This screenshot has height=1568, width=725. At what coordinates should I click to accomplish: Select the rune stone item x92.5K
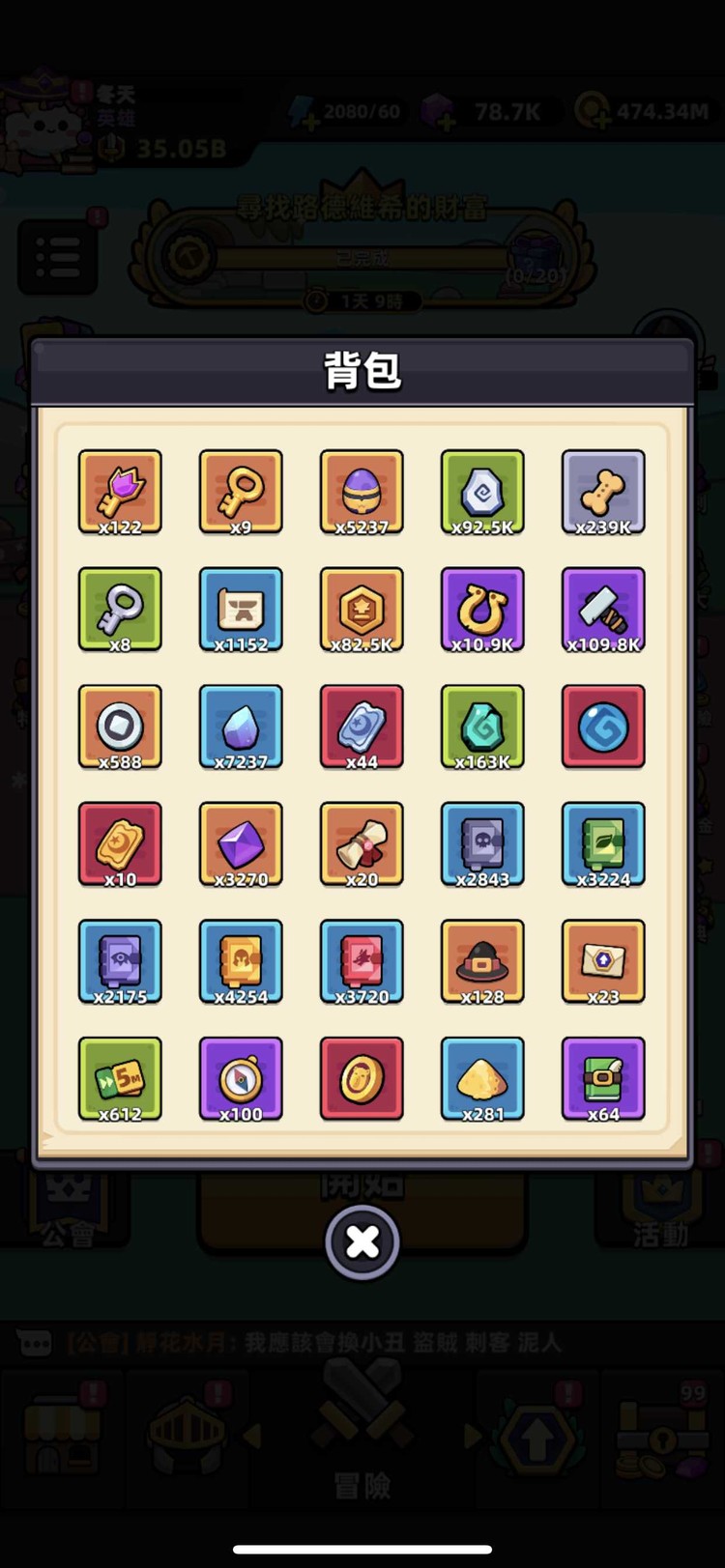tap(482, 491)
